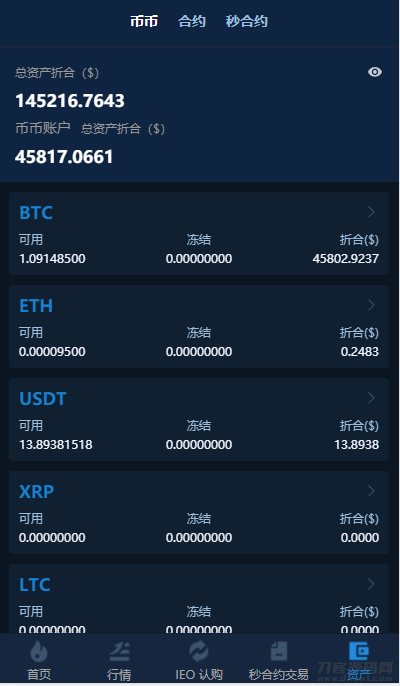
Task: Open the XRP asset details
Action: pos(199,512)
